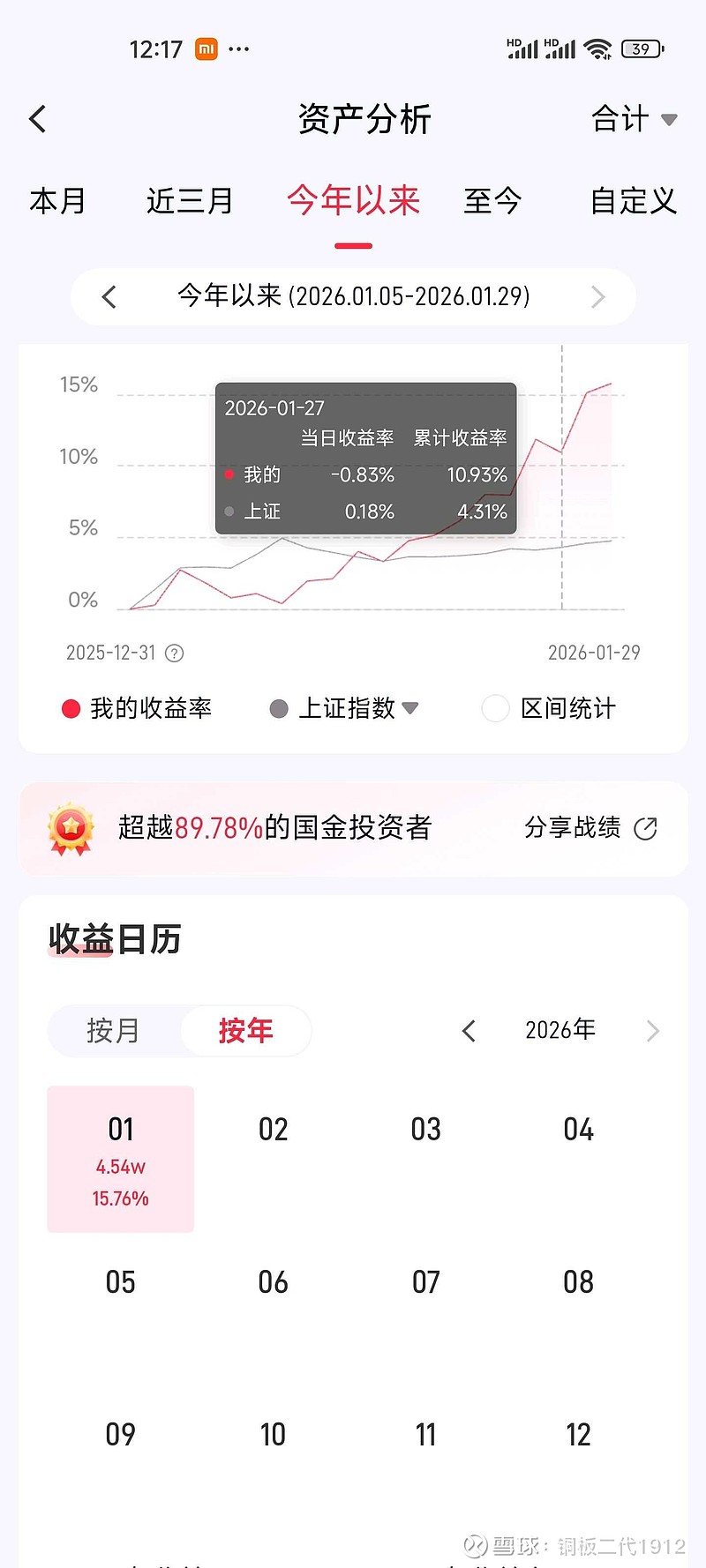Tap the right chevron beside 2026年
The image size is (706, 1568).
coord(652,1030)
